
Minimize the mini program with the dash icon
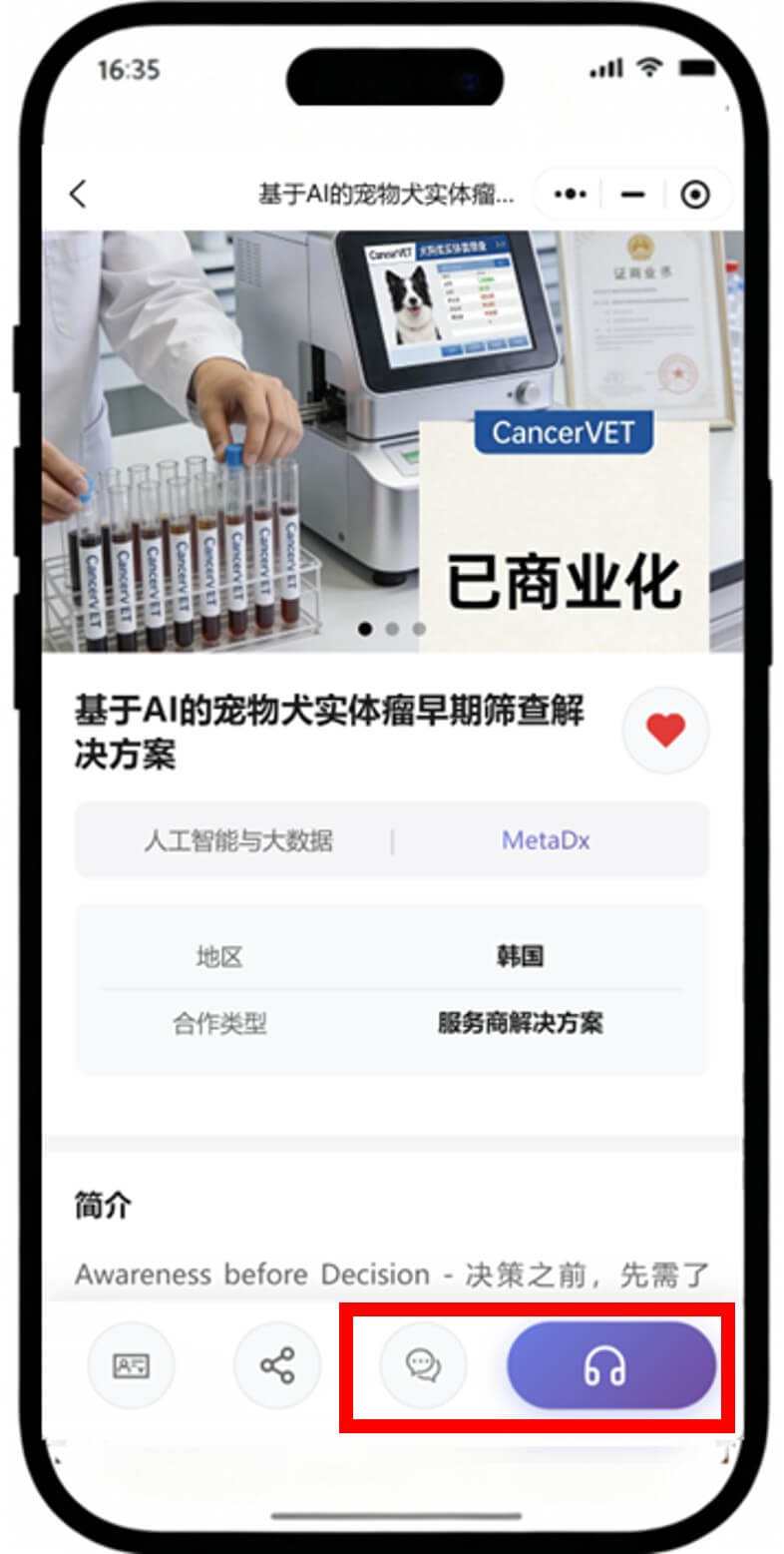pyautogui.click(x=632, y=195)
